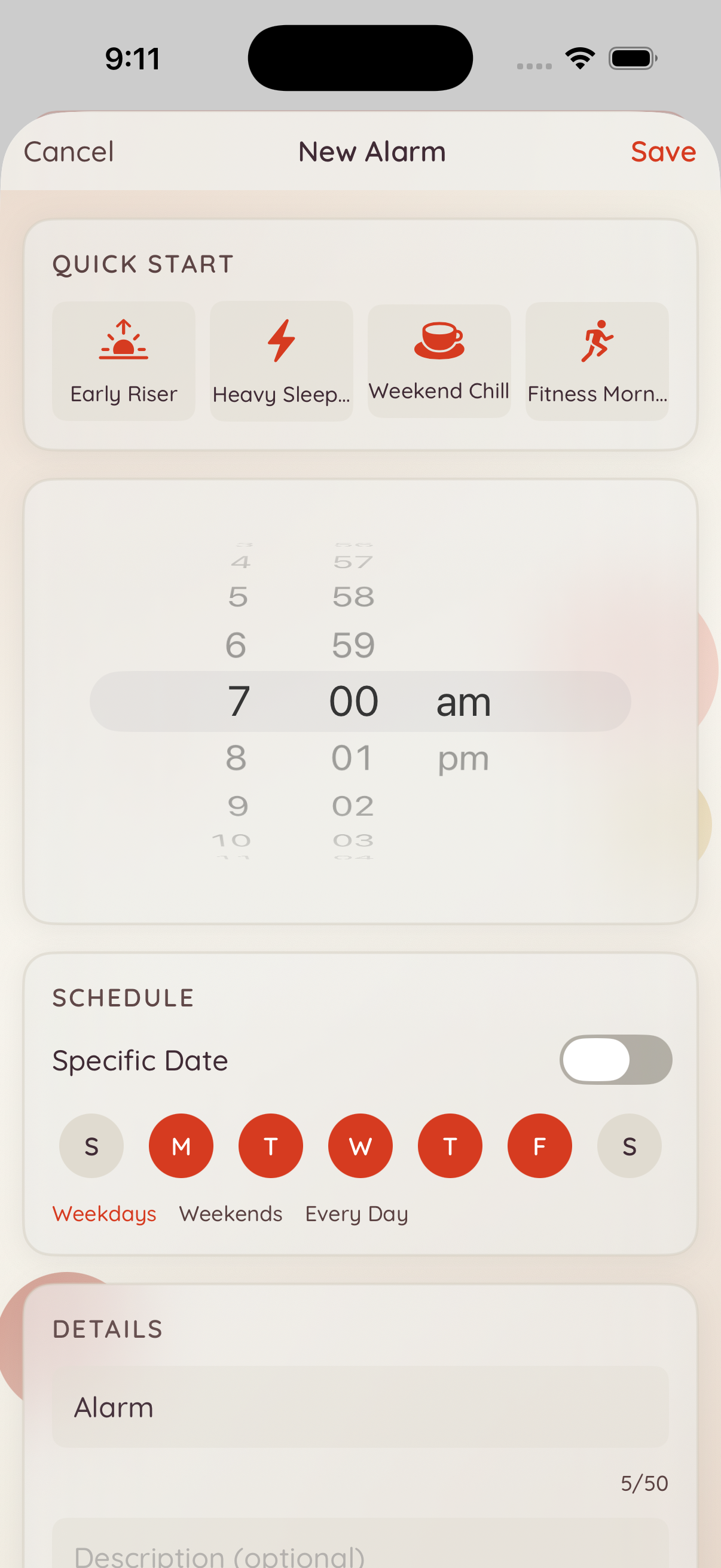
Task: Set minutes to 01 in the picker
Action: (352, 756)
